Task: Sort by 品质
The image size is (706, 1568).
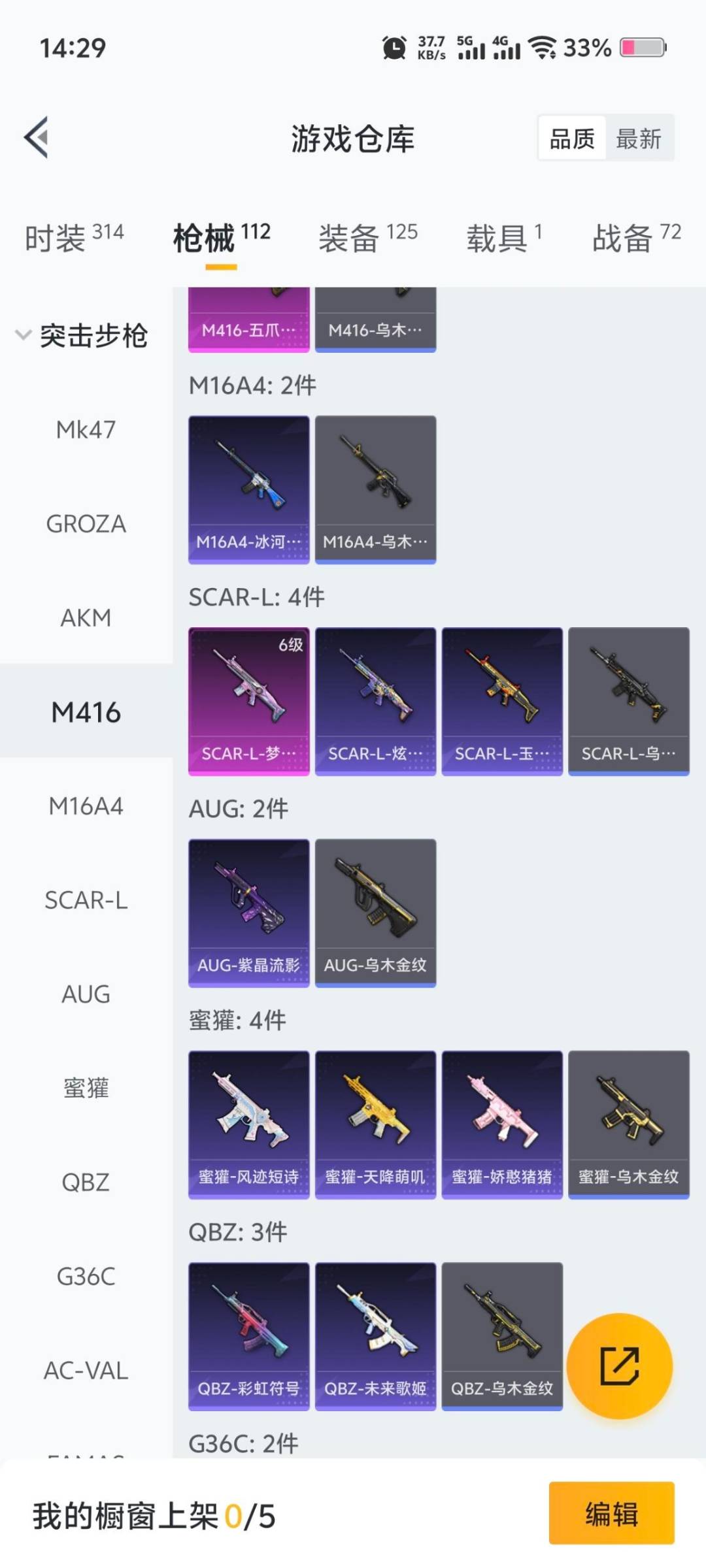Action: [572, 139]
